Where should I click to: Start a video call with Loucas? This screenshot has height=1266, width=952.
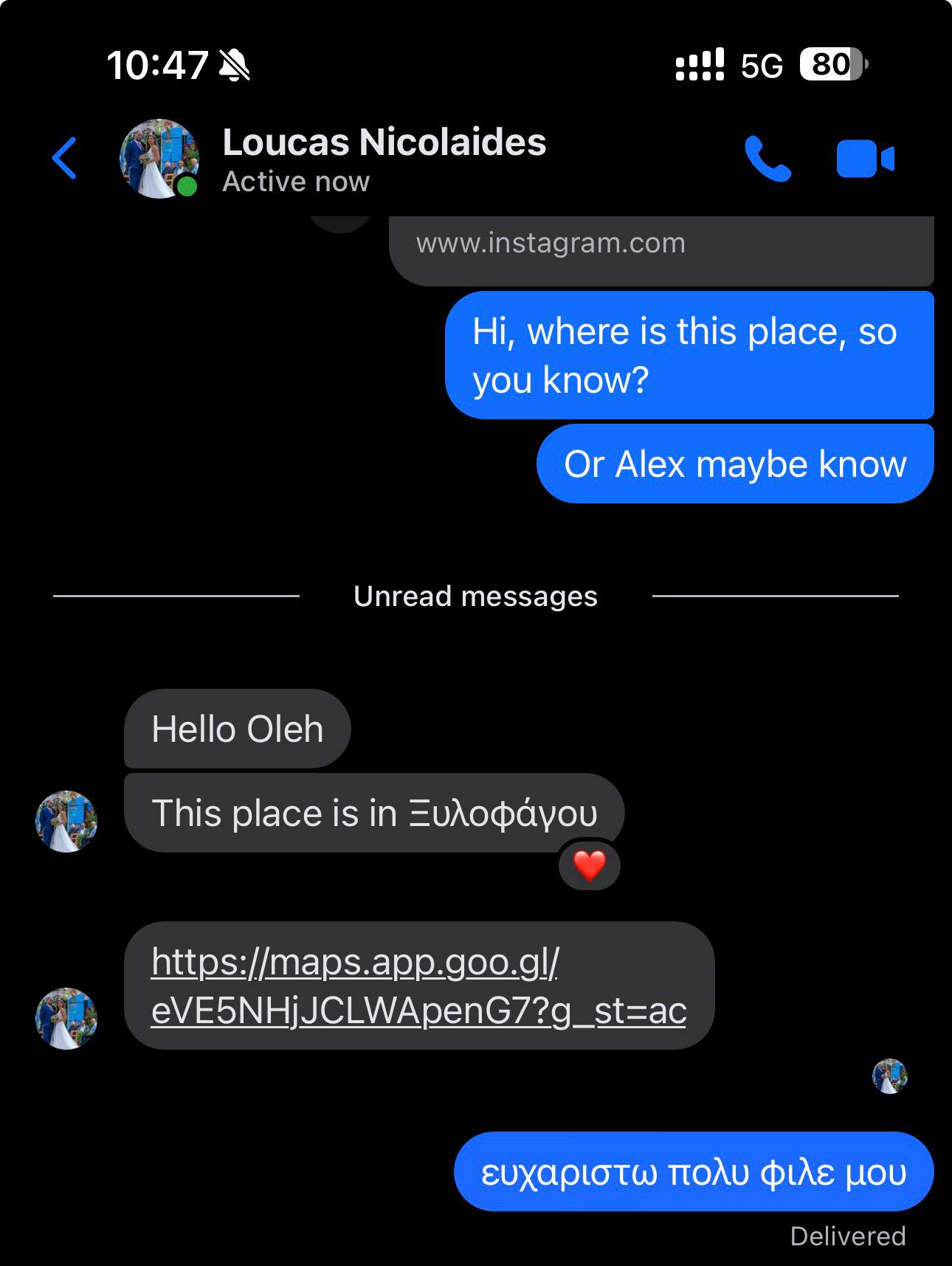[865, 159]
